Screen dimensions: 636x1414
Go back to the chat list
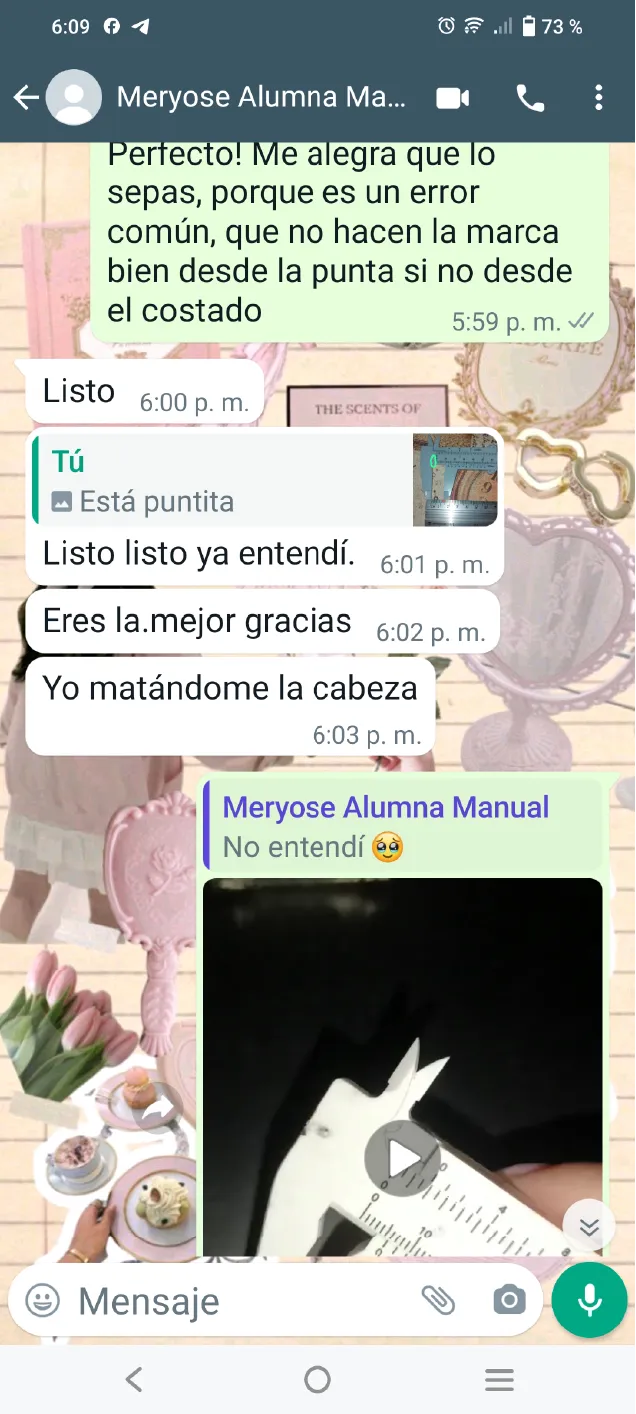coord(26,97)
